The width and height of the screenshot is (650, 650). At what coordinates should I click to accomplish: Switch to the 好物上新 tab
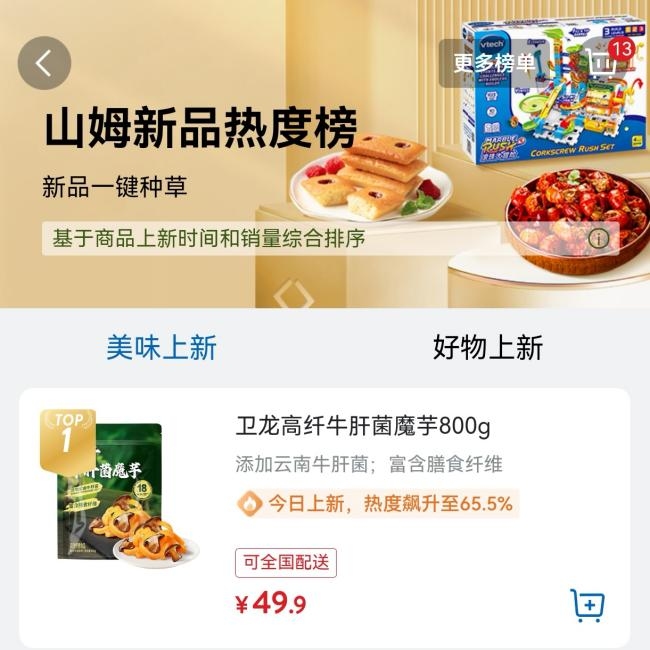point(487,347)
